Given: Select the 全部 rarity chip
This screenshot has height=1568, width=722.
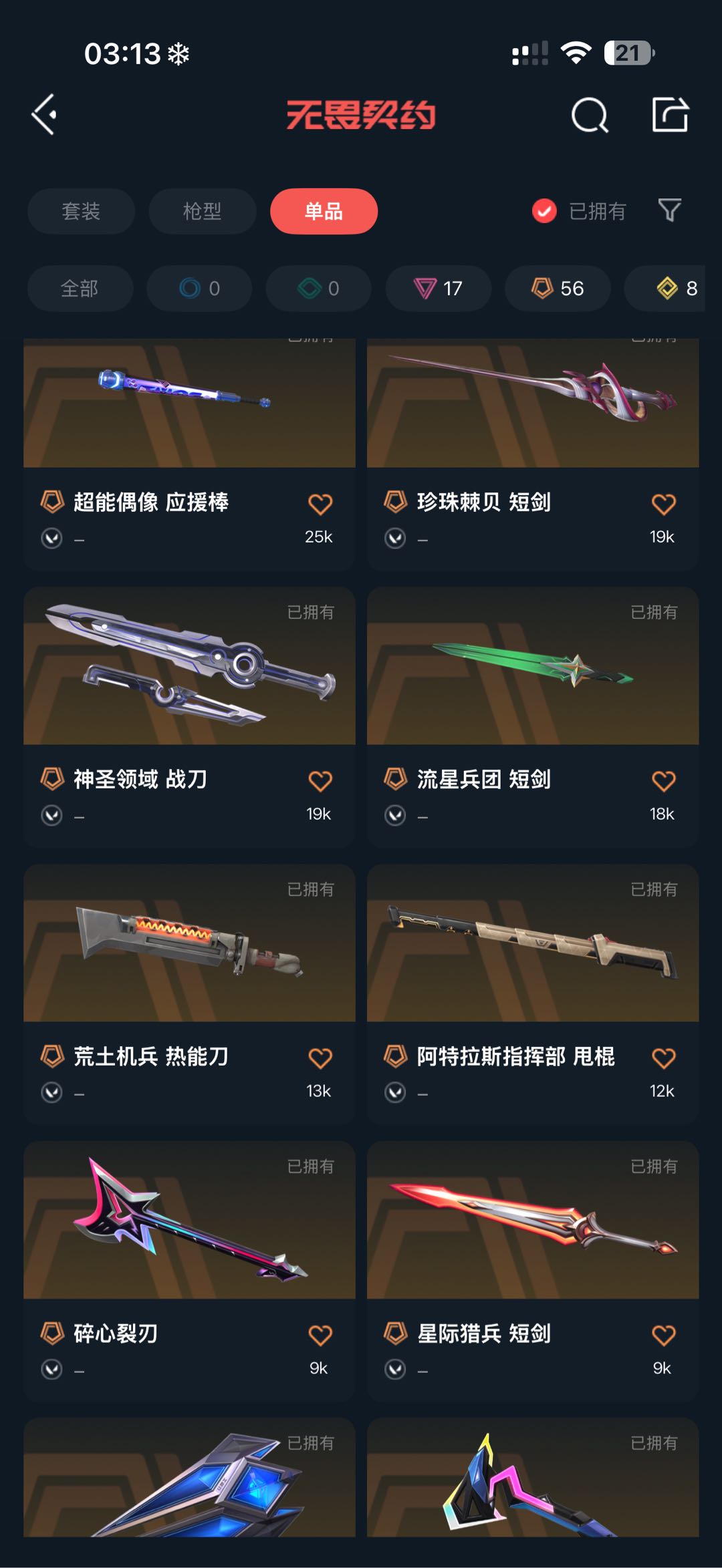Looking at the screenshot, I should tap(80, 289).
